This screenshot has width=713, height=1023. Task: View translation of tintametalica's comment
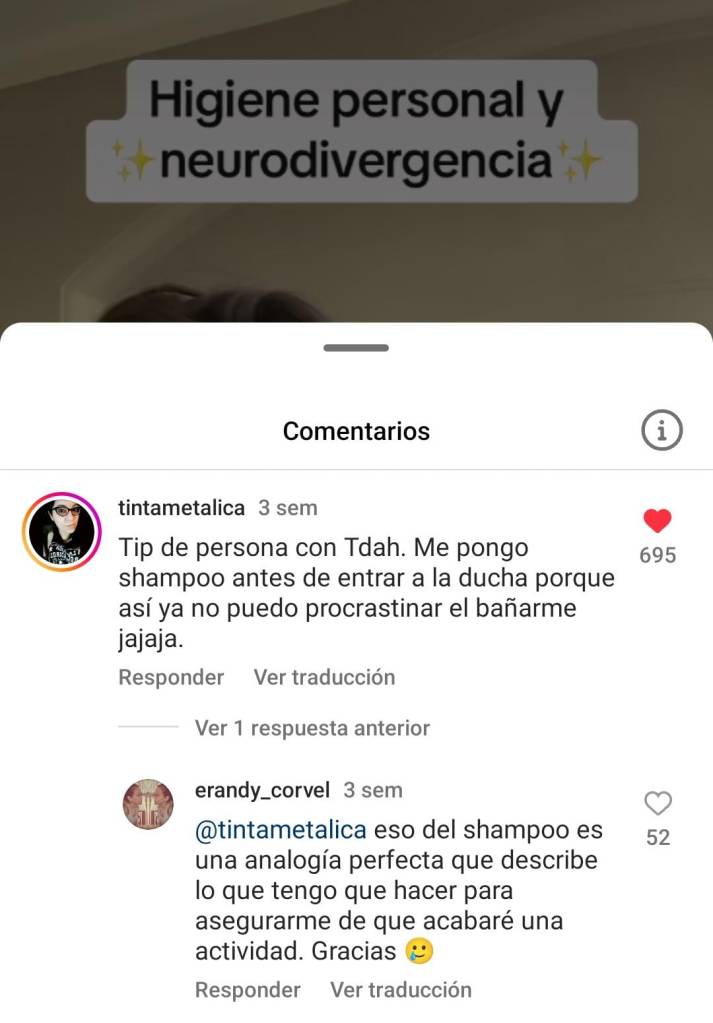click(x=324, y=677)
